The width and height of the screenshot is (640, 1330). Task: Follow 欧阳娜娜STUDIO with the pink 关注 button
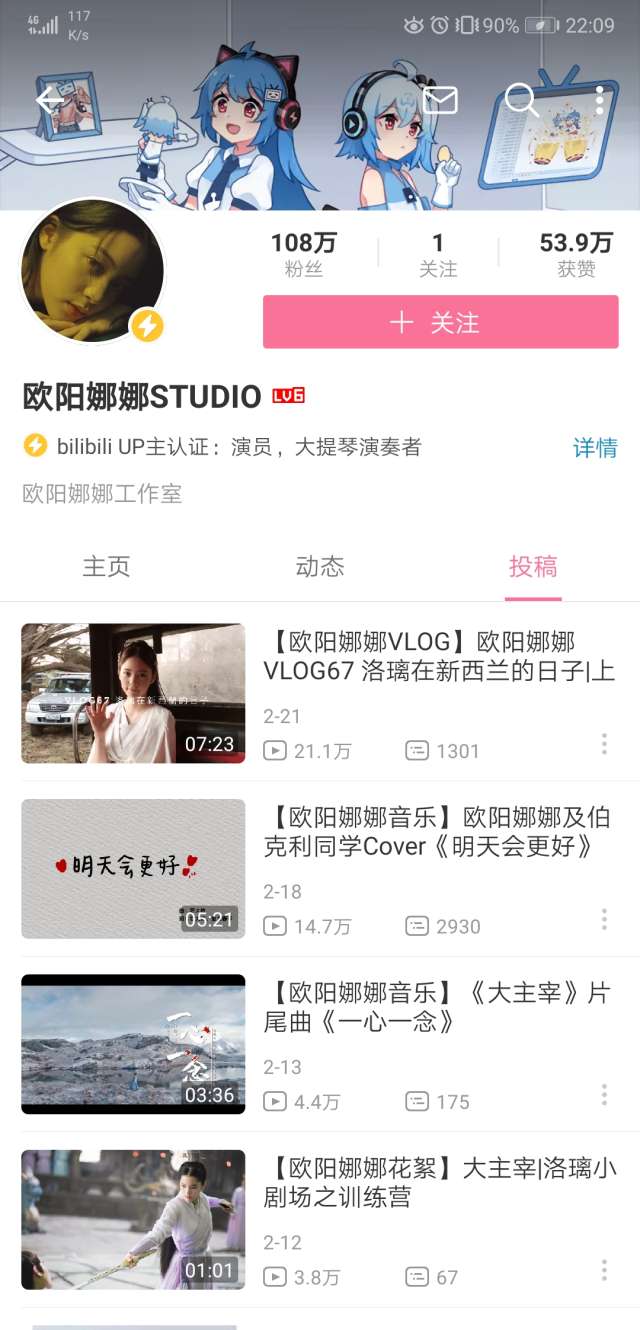pyautogui.click(x=440, y=322)
